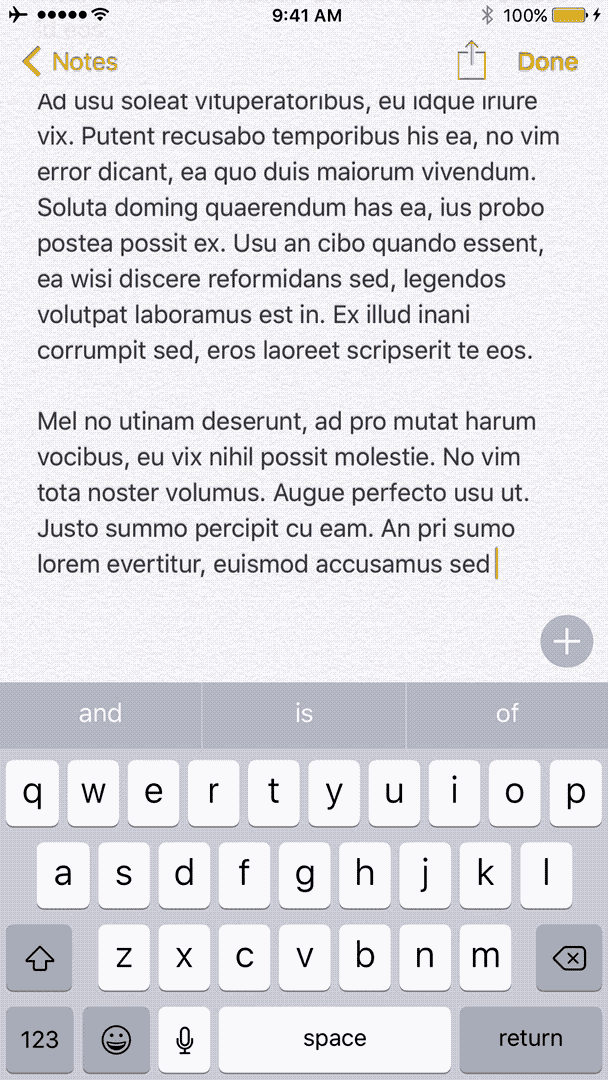Open the plus formatting button
608x1080 pixels.
point(567,642)
